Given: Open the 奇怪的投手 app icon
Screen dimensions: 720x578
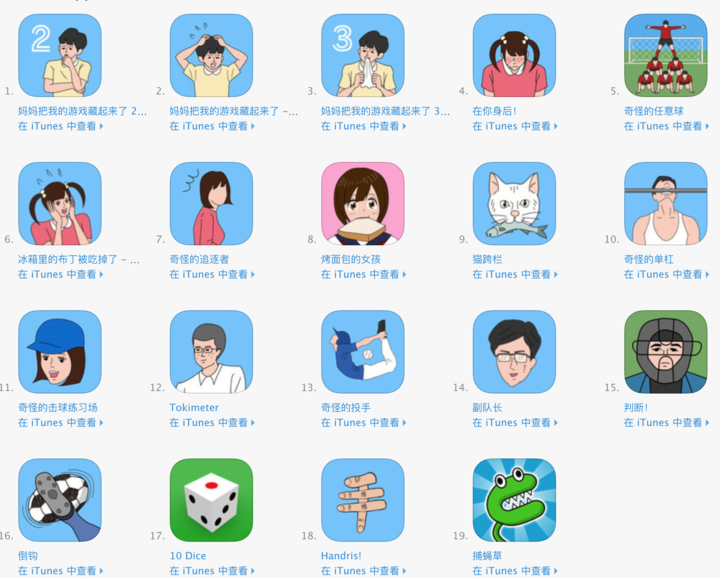Looking at the screenshot, I should [x=362, y=352].
